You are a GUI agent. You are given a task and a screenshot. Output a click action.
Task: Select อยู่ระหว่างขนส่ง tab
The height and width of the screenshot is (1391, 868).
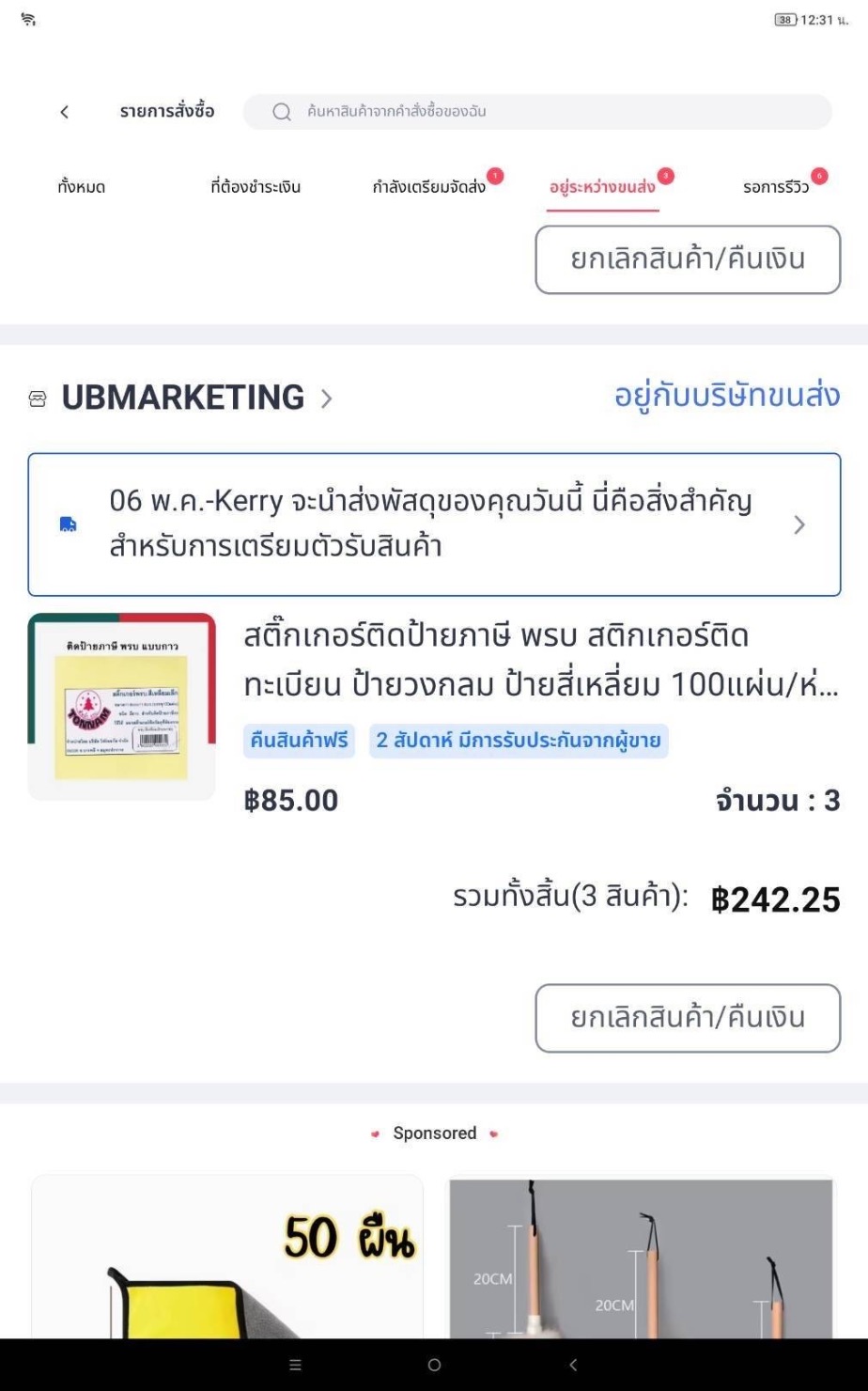click(x=602, y=187)
